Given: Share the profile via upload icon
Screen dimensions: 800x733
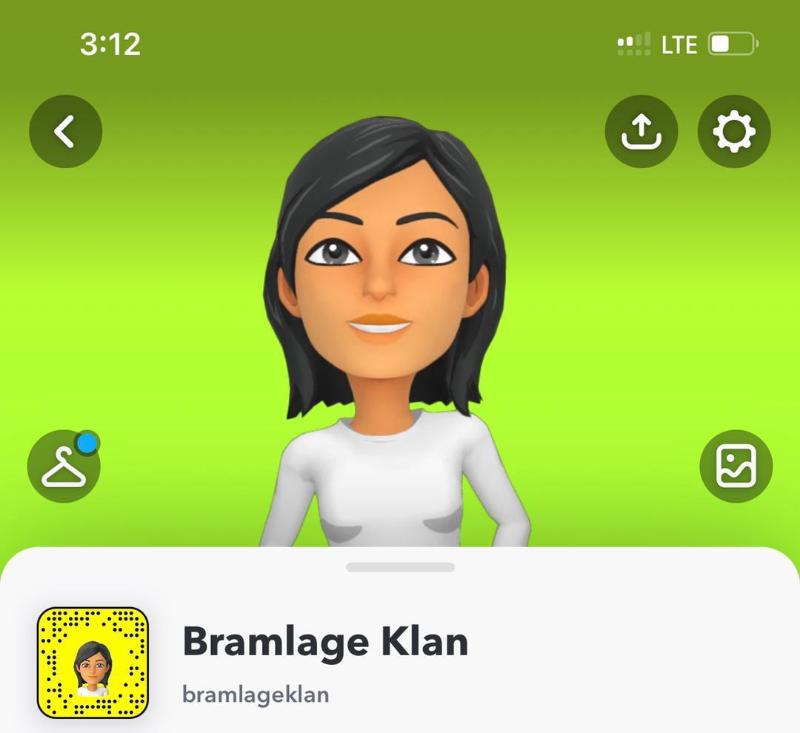Looking at the screenshot, I should point(641,131).
